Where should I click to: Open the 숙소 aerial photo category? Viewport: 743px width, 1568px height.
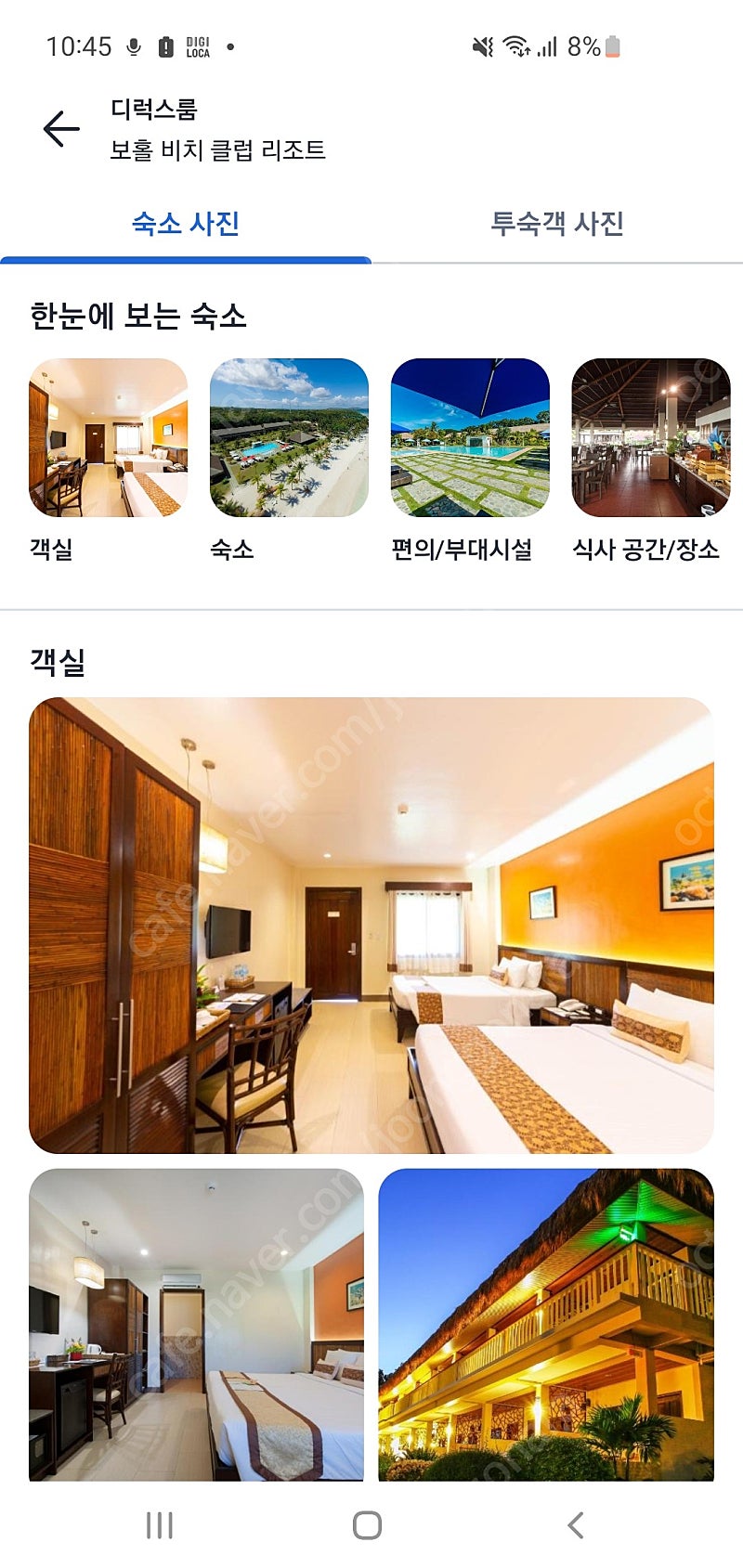coord(289,438)
